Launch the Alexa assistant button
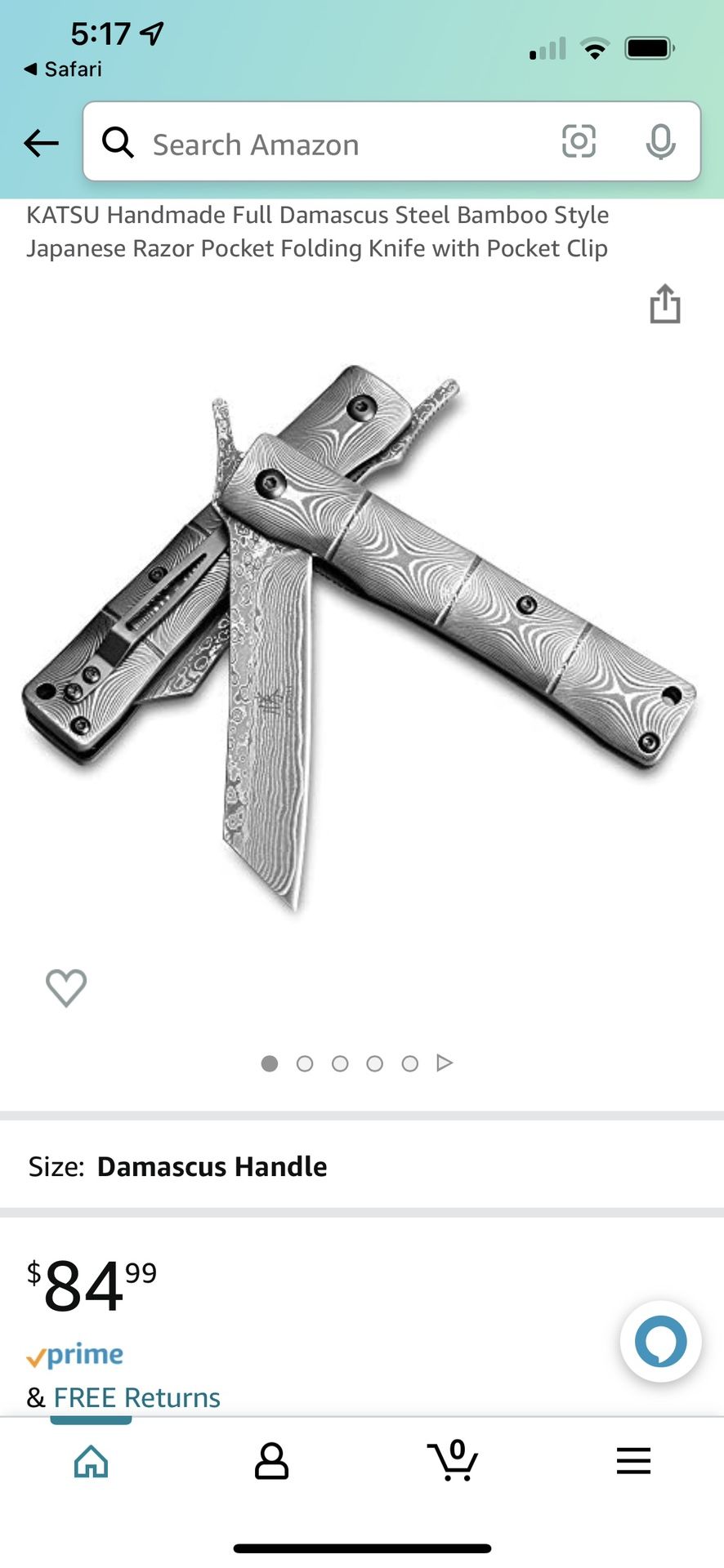Viewport: 724px width, 1568px height. pos(660,1341)
